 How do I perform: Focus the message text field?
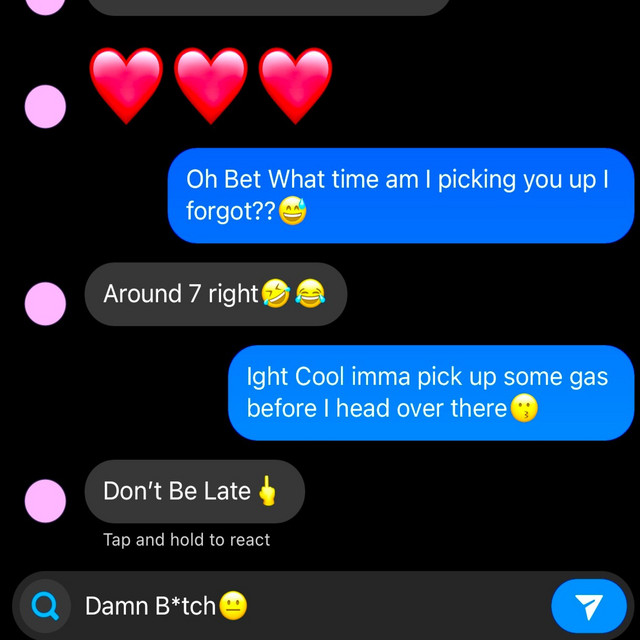tap(380, 605)
